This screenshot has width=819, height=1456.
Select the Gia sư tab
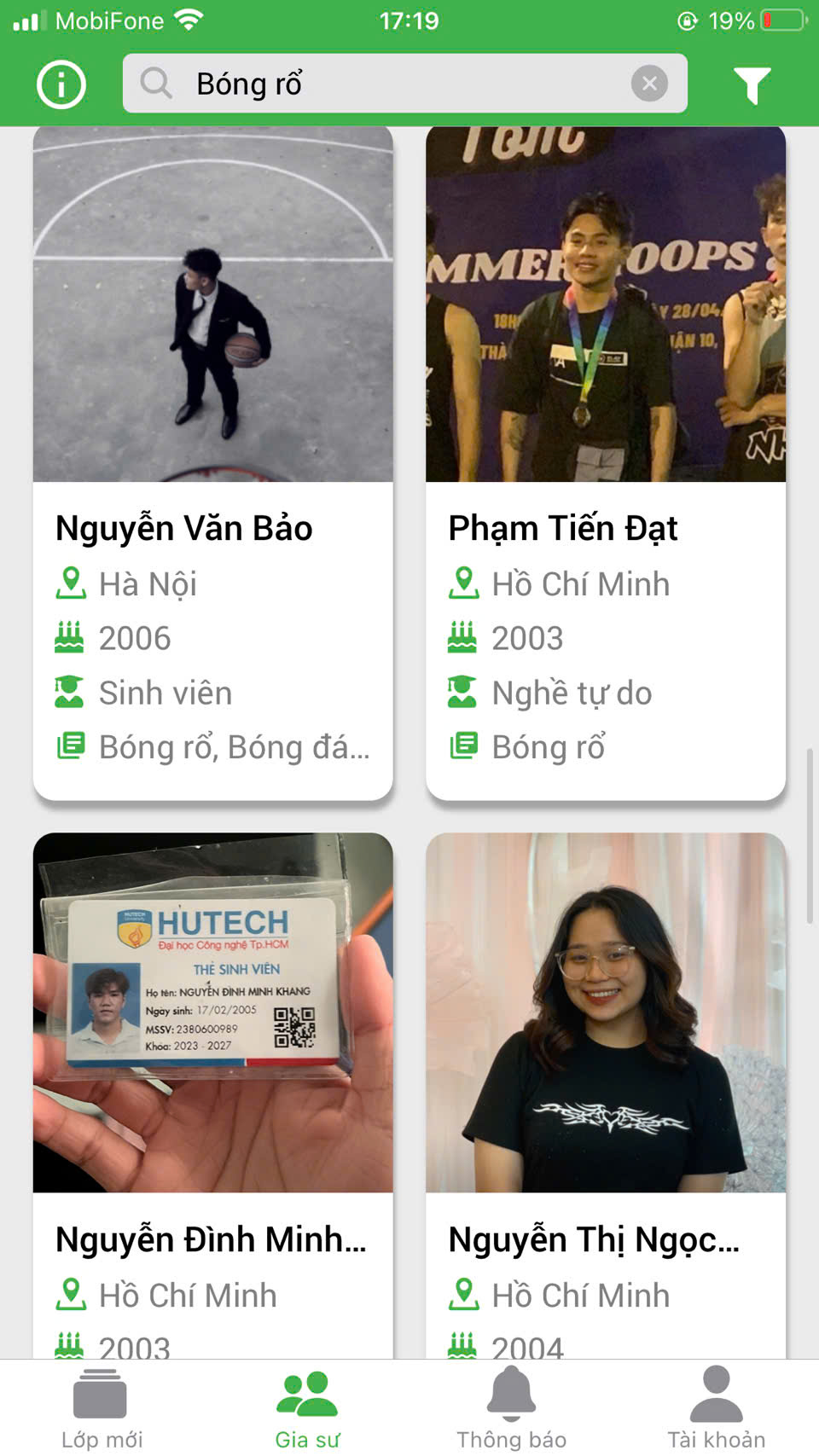(x=307, y=1409)
